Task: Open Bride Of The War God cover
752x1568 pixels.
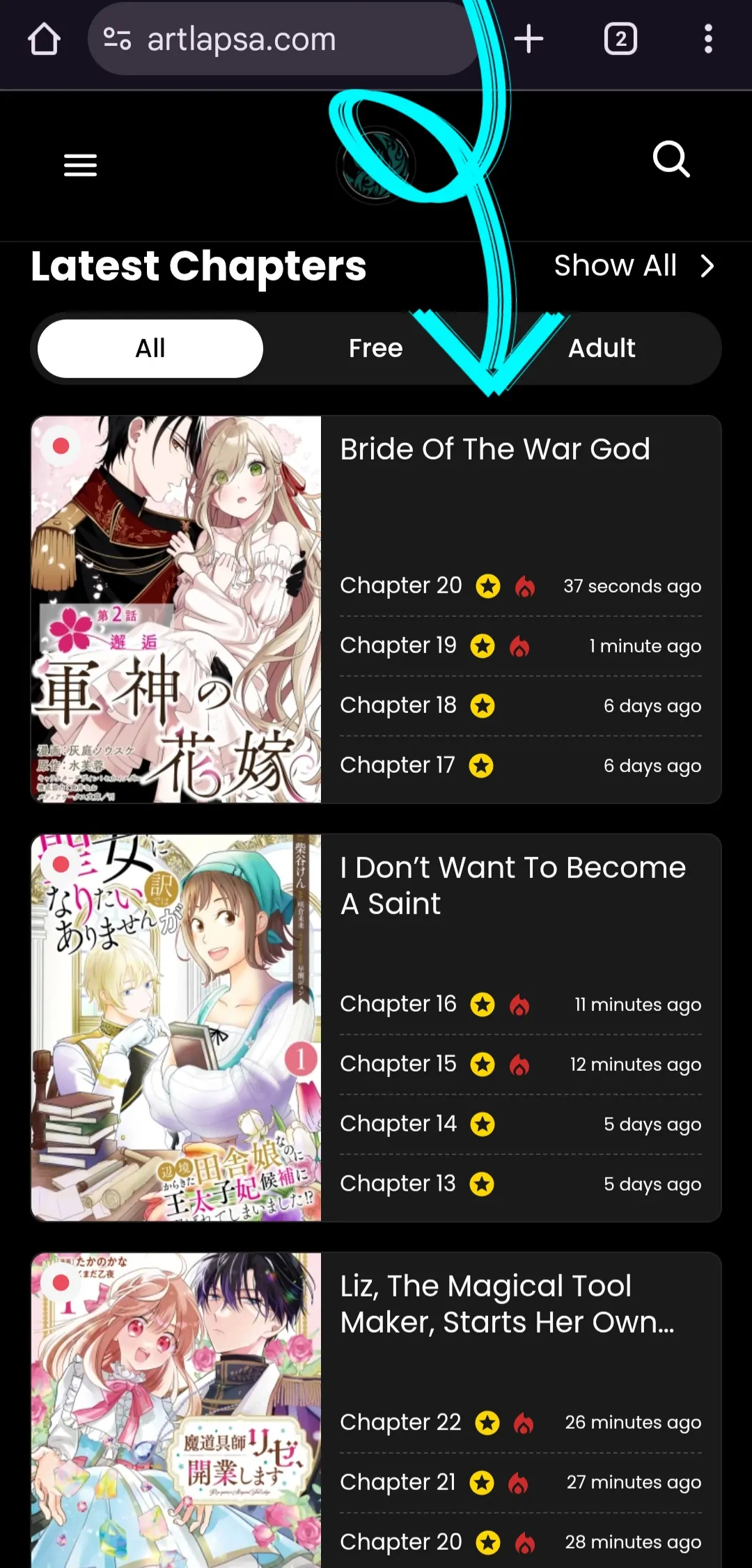Action: [x=176, y=609]
